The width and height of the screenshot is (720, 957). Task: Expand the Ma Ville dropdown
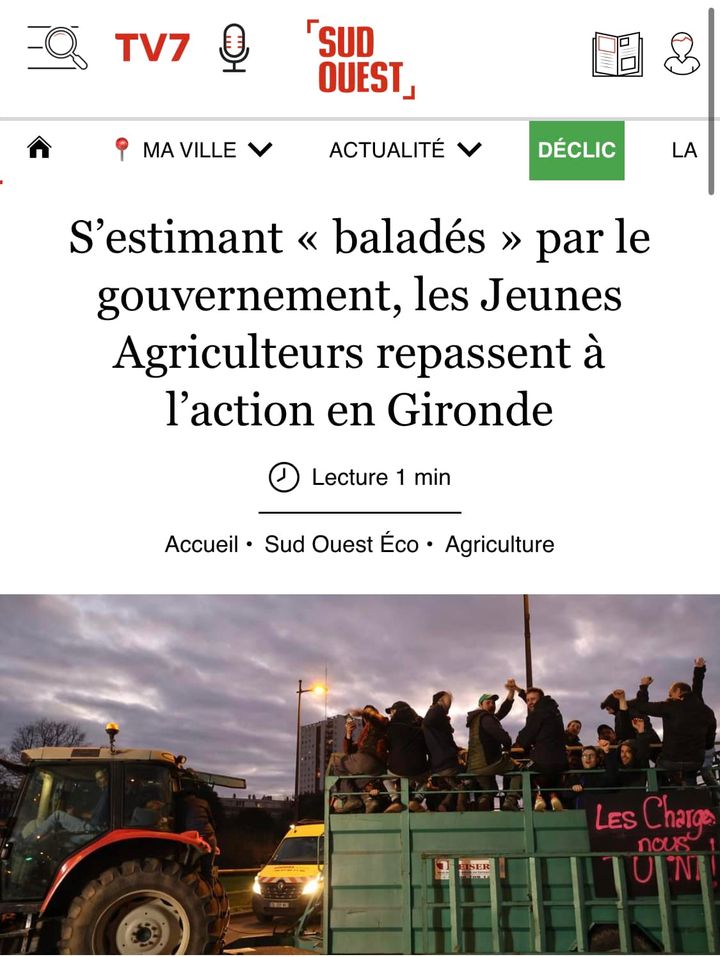point(194,150)
